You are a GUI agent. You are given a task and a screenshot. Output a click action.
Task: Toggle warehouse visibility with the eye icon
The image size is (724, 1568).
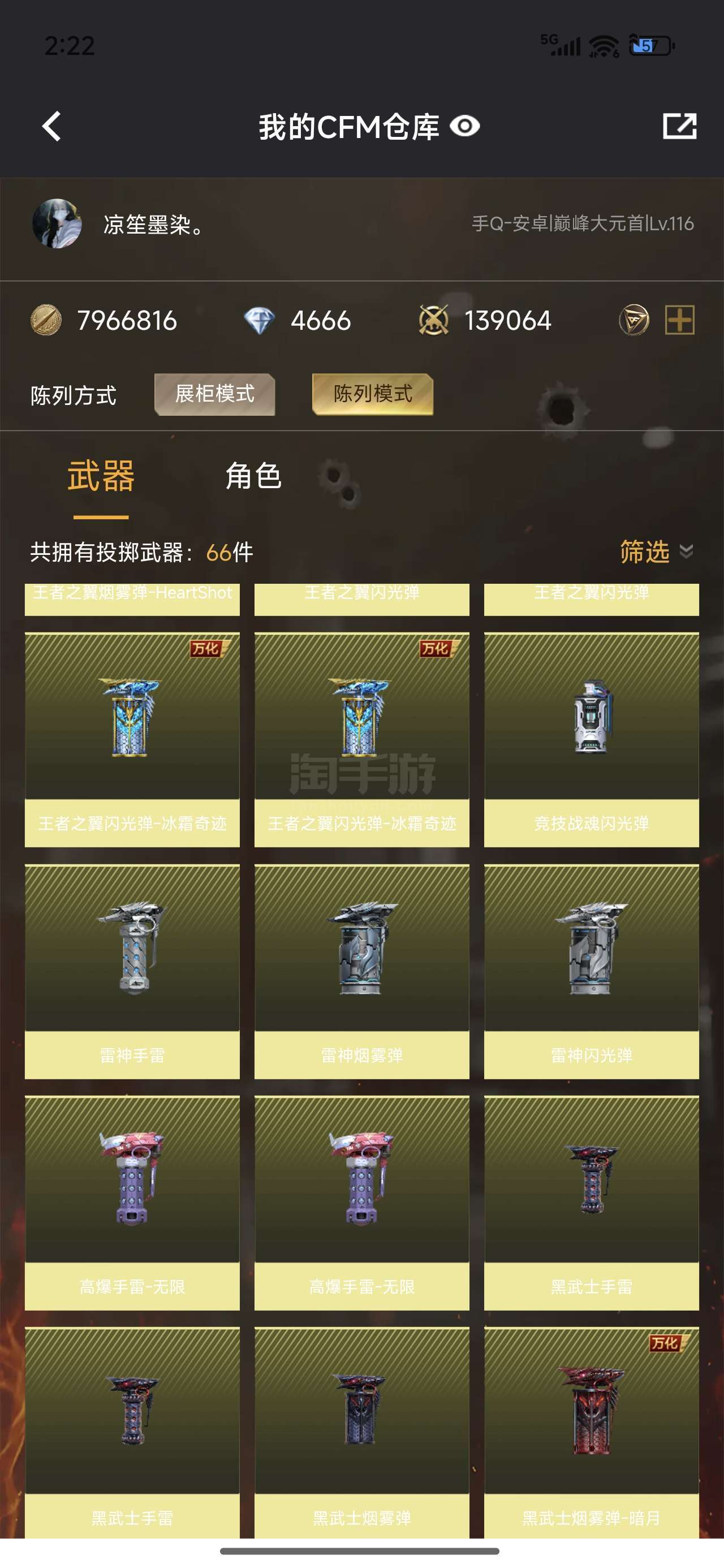click(x=464, y=127)
